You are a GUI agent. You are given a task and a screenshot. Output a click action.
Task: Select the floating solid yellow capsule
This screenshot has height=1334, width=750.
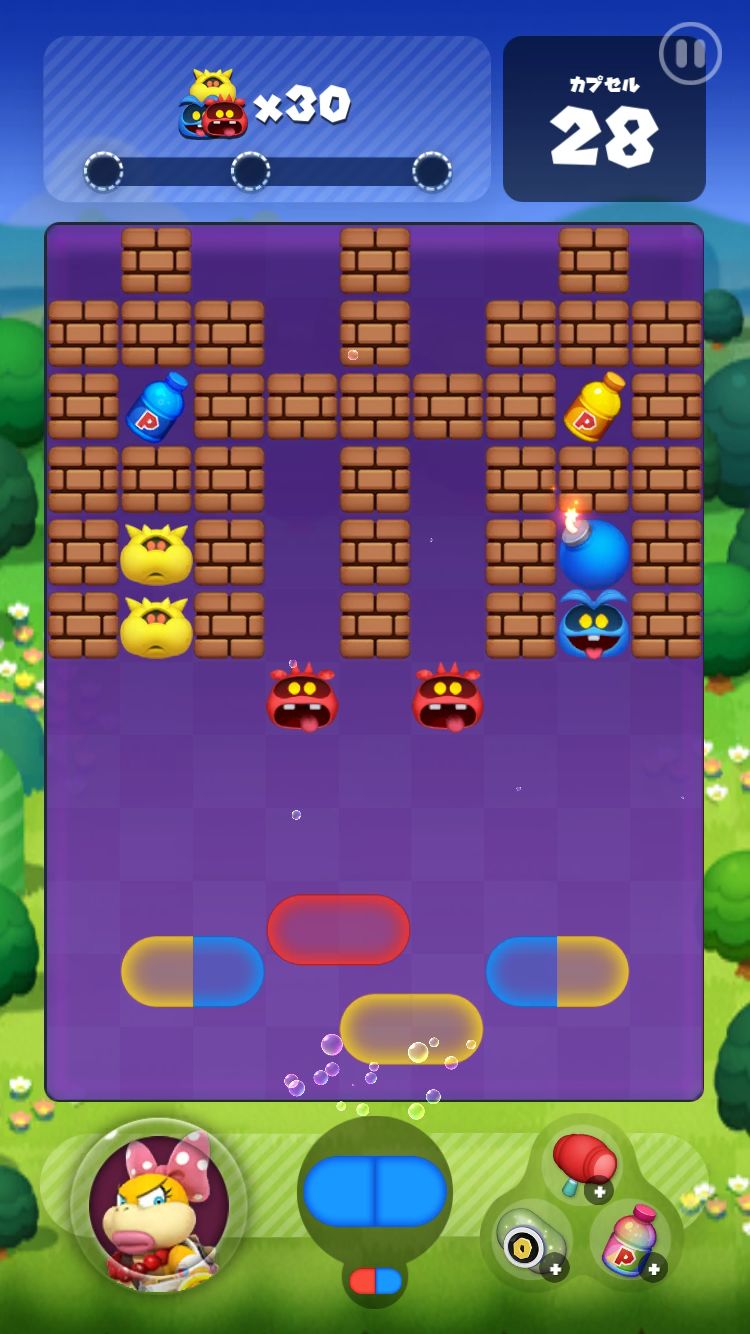[x=411, y=1028]
